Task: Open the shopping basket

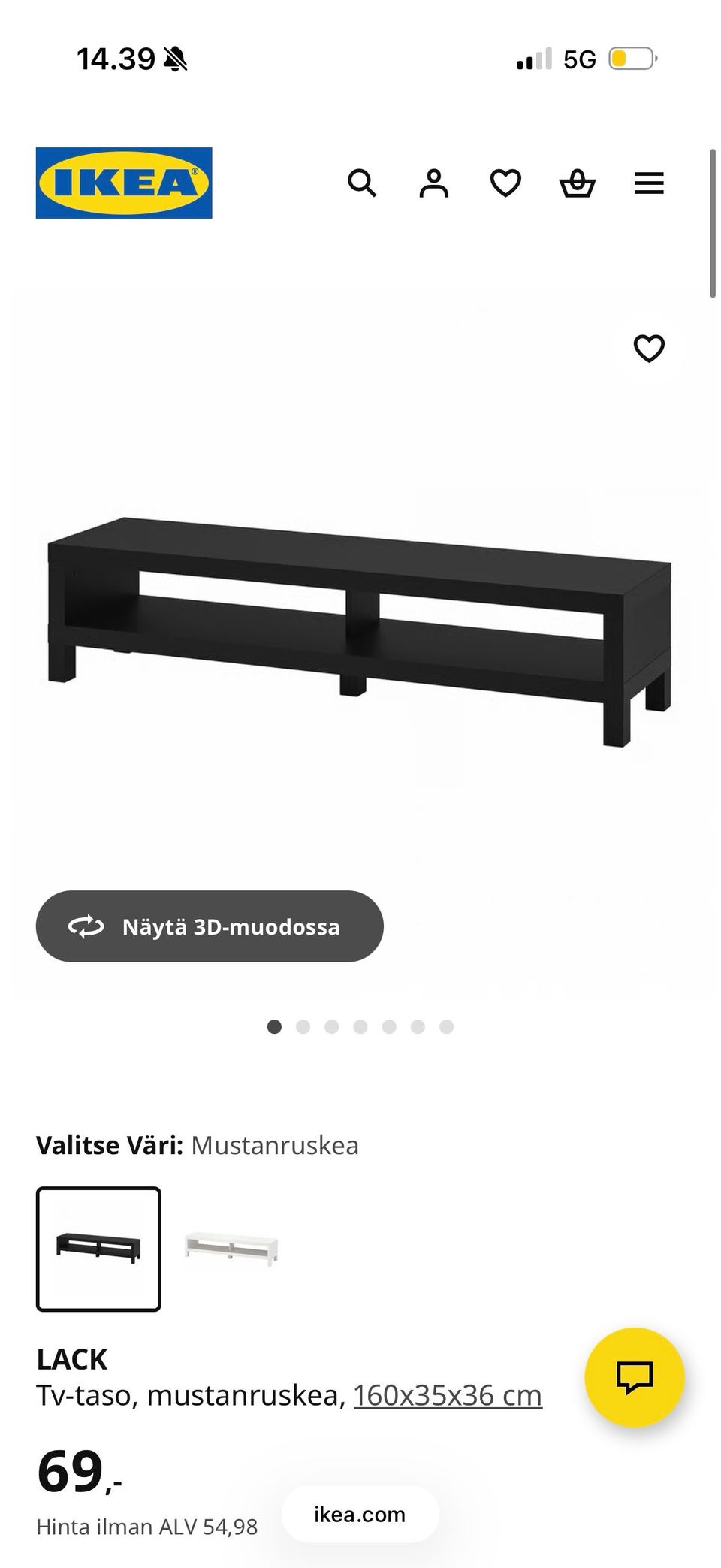Action: coord(576,183)
